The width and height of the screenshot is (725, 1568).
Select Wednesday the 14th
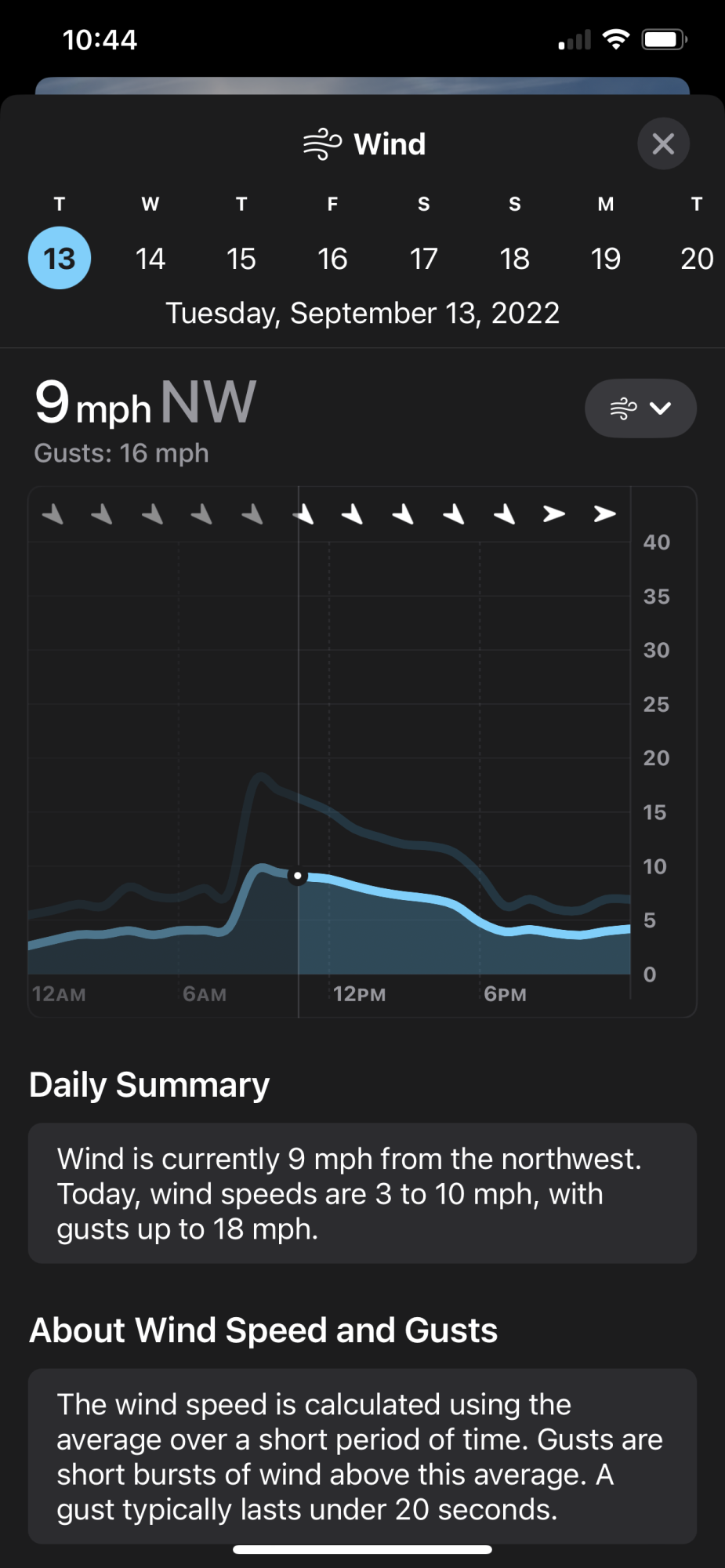pyautogui.click(x=150, y=258)
